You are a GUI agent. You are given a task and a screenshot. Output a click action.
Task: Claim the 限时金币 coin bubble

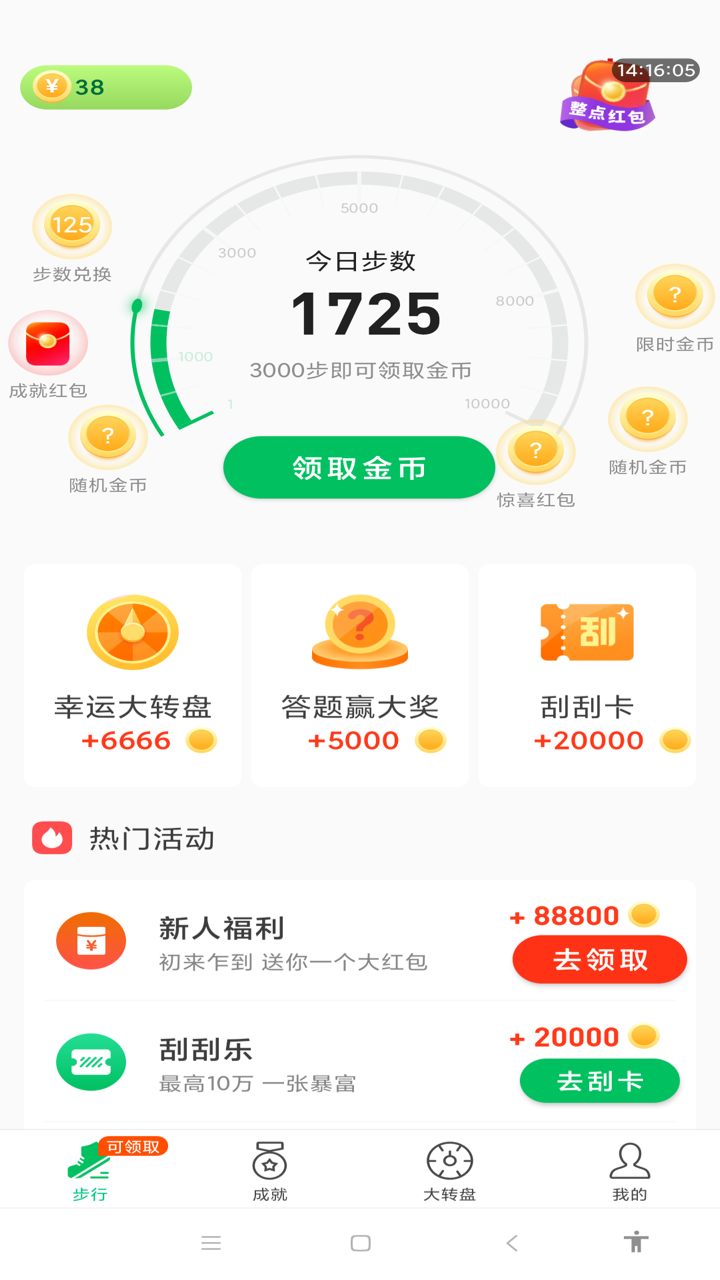675,297
